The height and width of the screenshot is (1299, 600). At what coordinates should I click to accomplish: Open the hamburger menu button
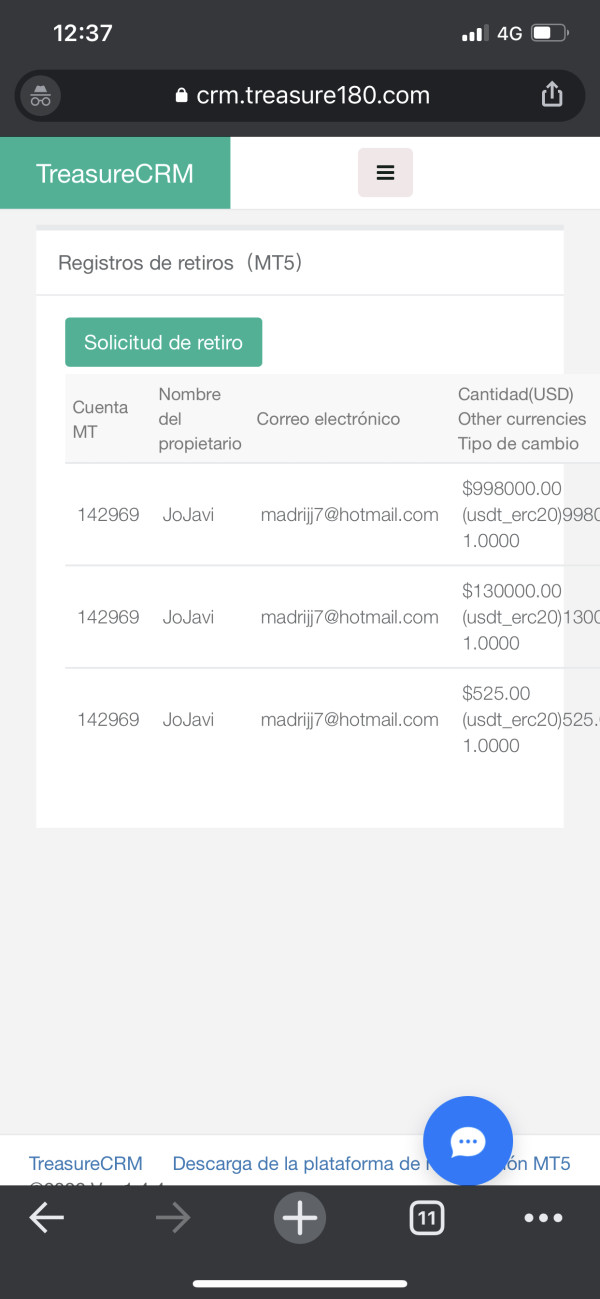coord(385,172)
